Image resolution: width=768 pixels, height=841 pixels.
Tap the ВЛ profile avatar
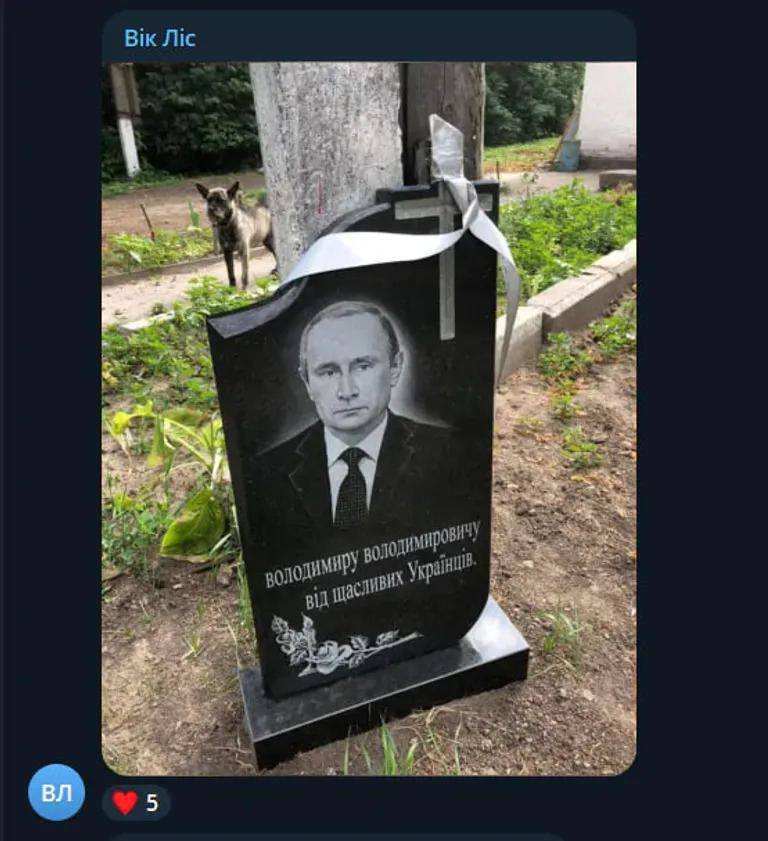(x=56, y=792)
